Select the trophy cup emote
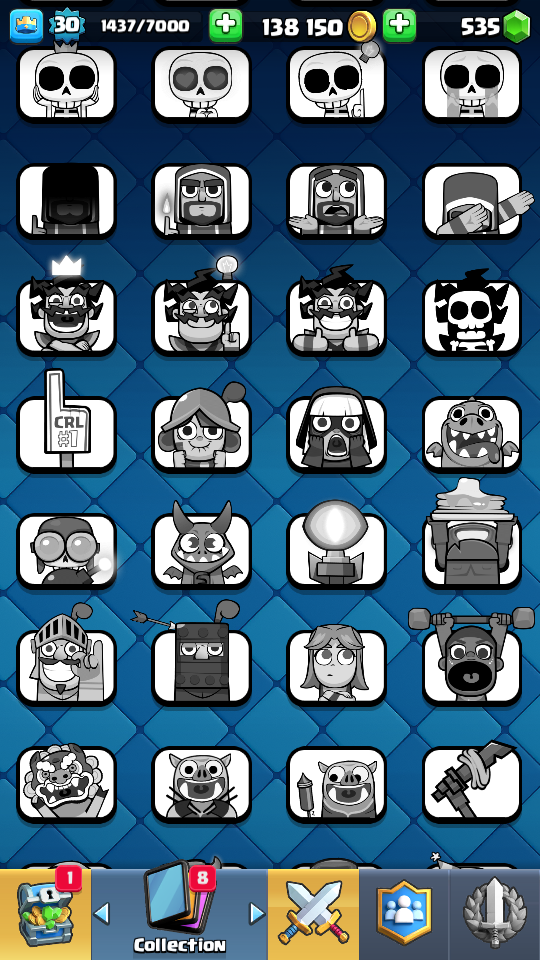 click(337, 546)
